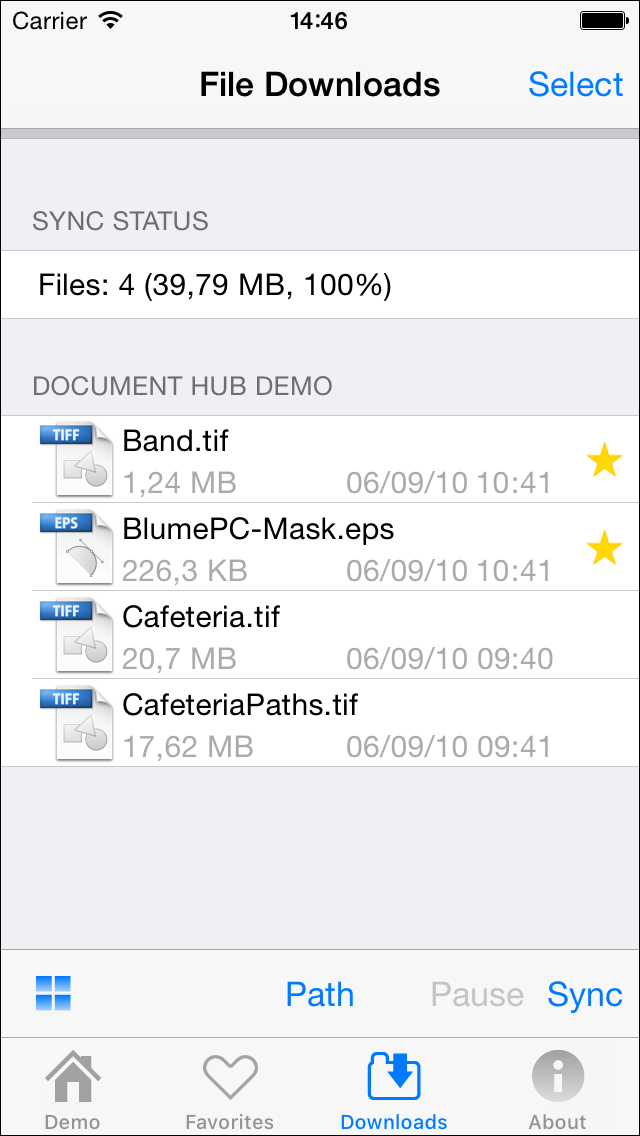Tap the Path toolbar button
The width and height of the screenshot is (640, 1136).
[320, 995]
